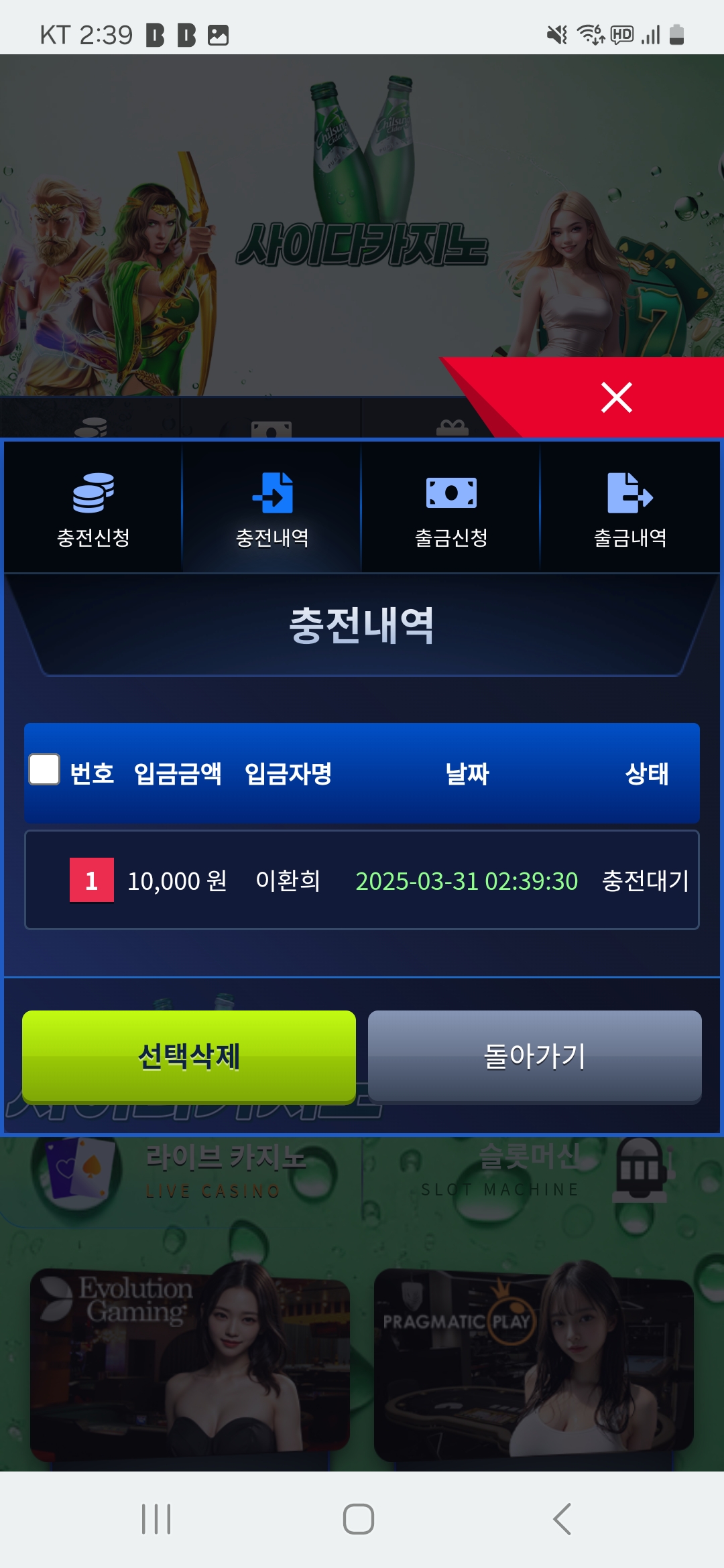This screenshot has height=1568, width=724.
Task: Check the select-all box in the table header
Action: point(44,769)
